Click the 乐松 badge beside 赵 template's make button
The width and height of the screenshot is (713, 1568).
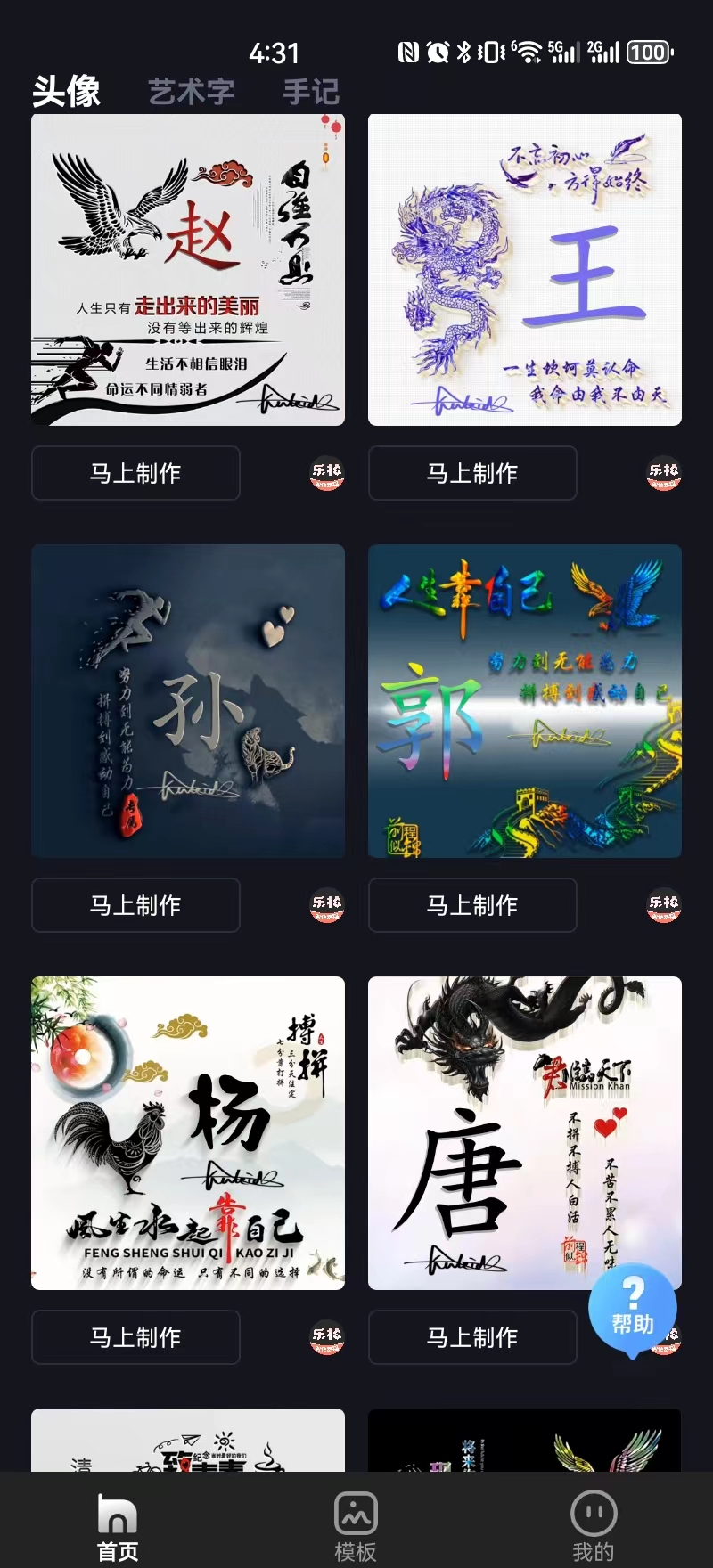point(326,474)
